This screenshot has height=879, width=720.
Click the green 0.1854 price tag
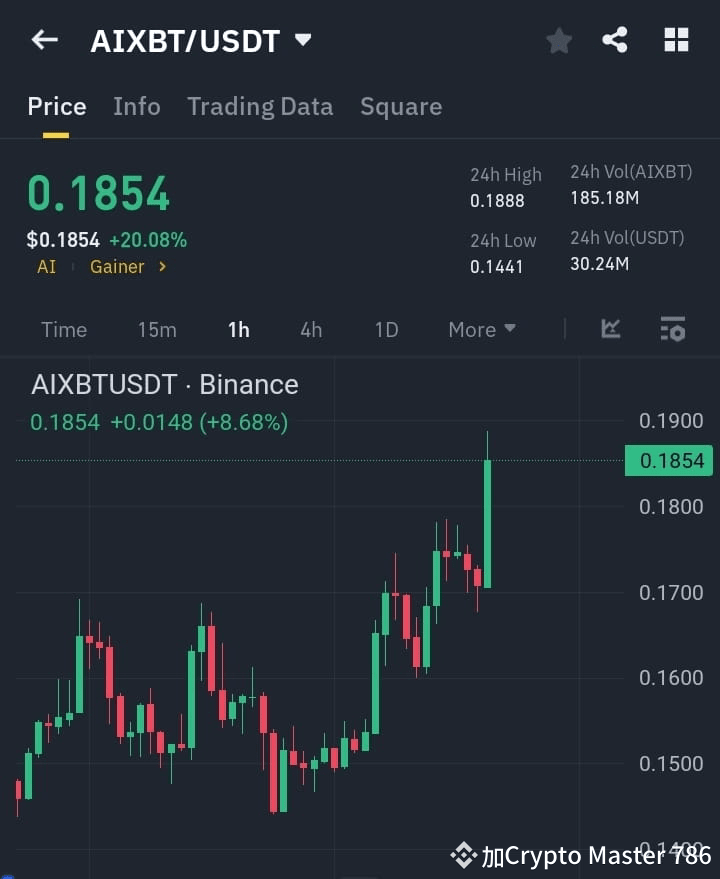click(x=668, y=461)
